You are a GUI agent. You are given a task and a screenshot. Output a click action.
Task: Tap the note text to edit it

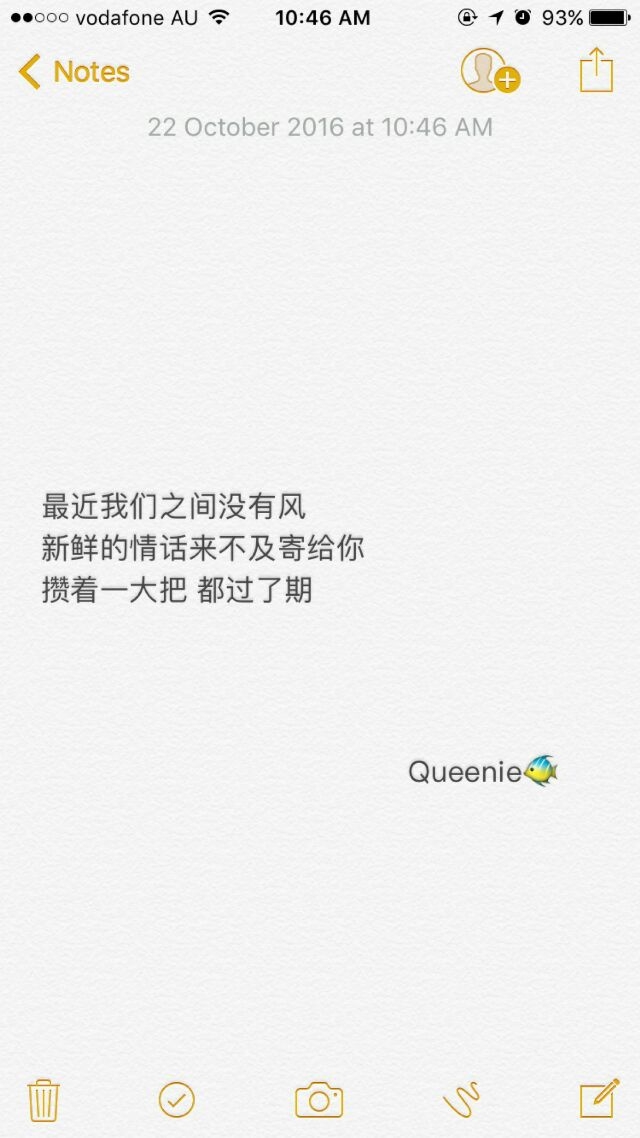[x=202, y=549]
